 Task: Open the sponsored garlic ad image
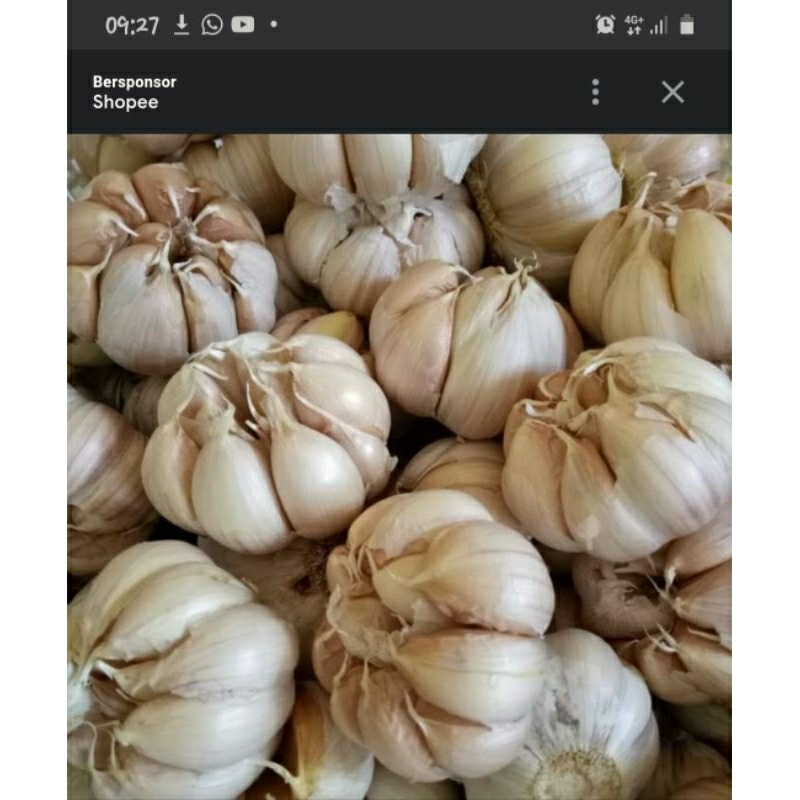(399, 467)
